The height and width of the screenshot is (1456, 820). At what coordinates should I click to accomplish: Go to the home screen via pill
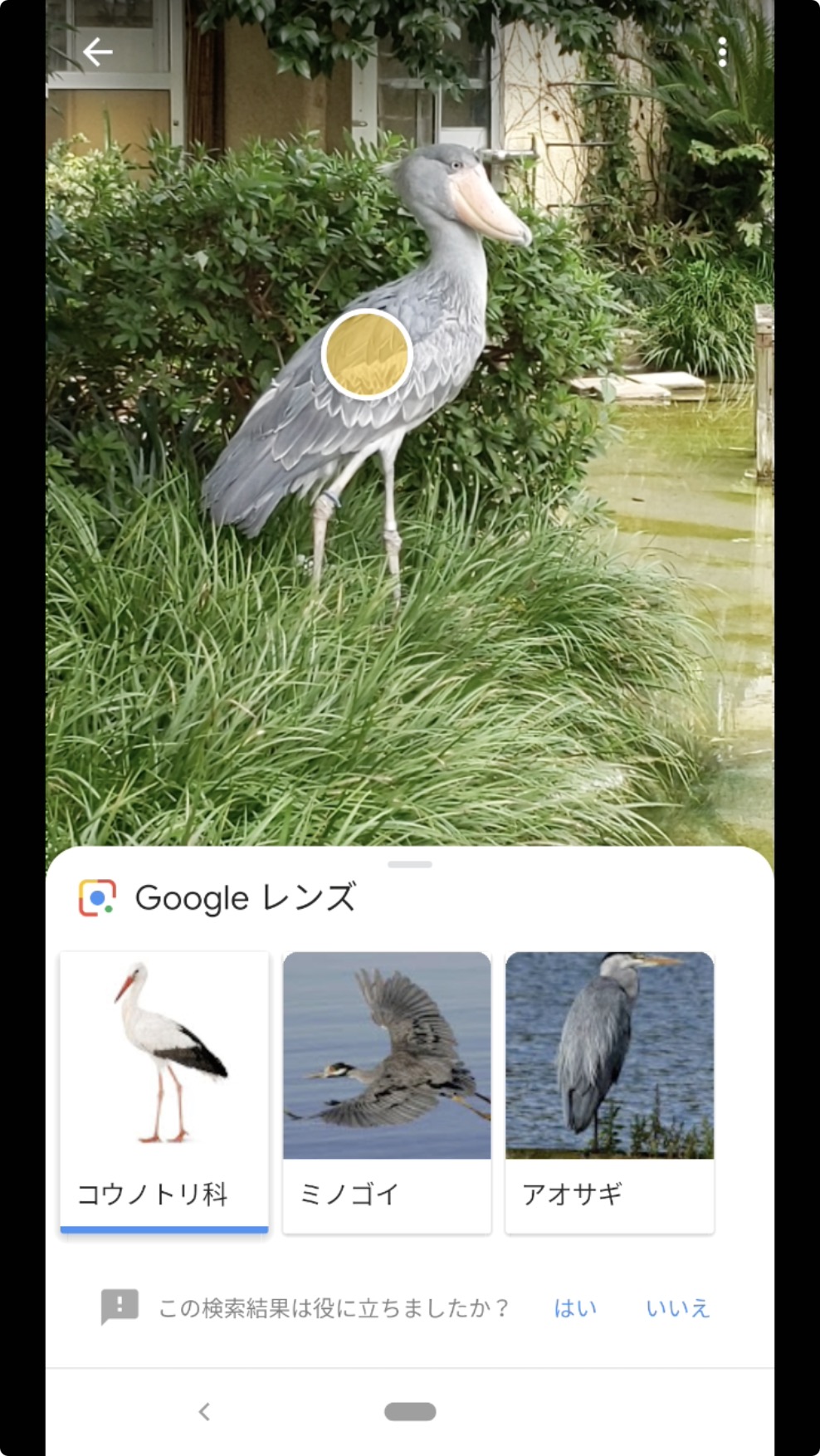410,1411
